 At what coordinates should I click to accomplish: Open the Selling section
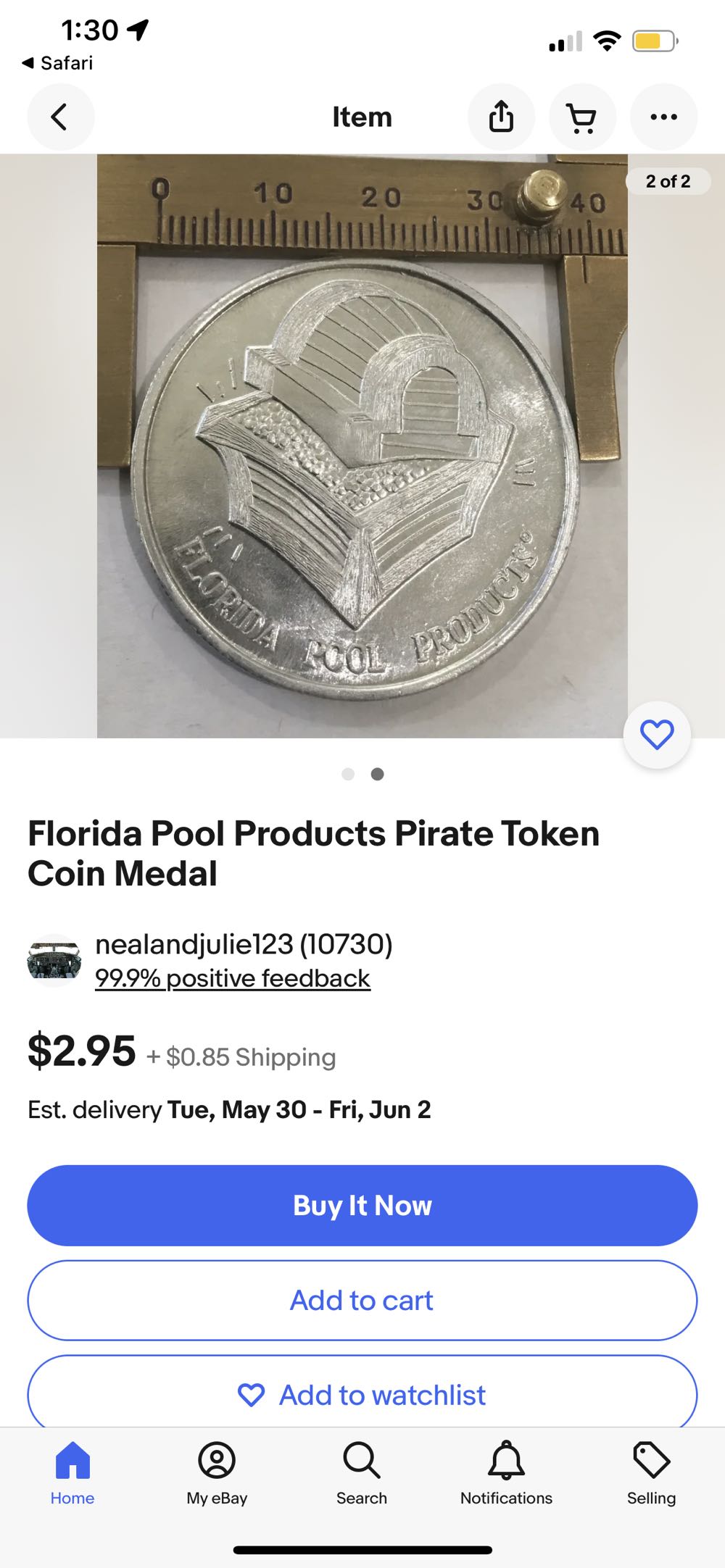coord(650,1471)
